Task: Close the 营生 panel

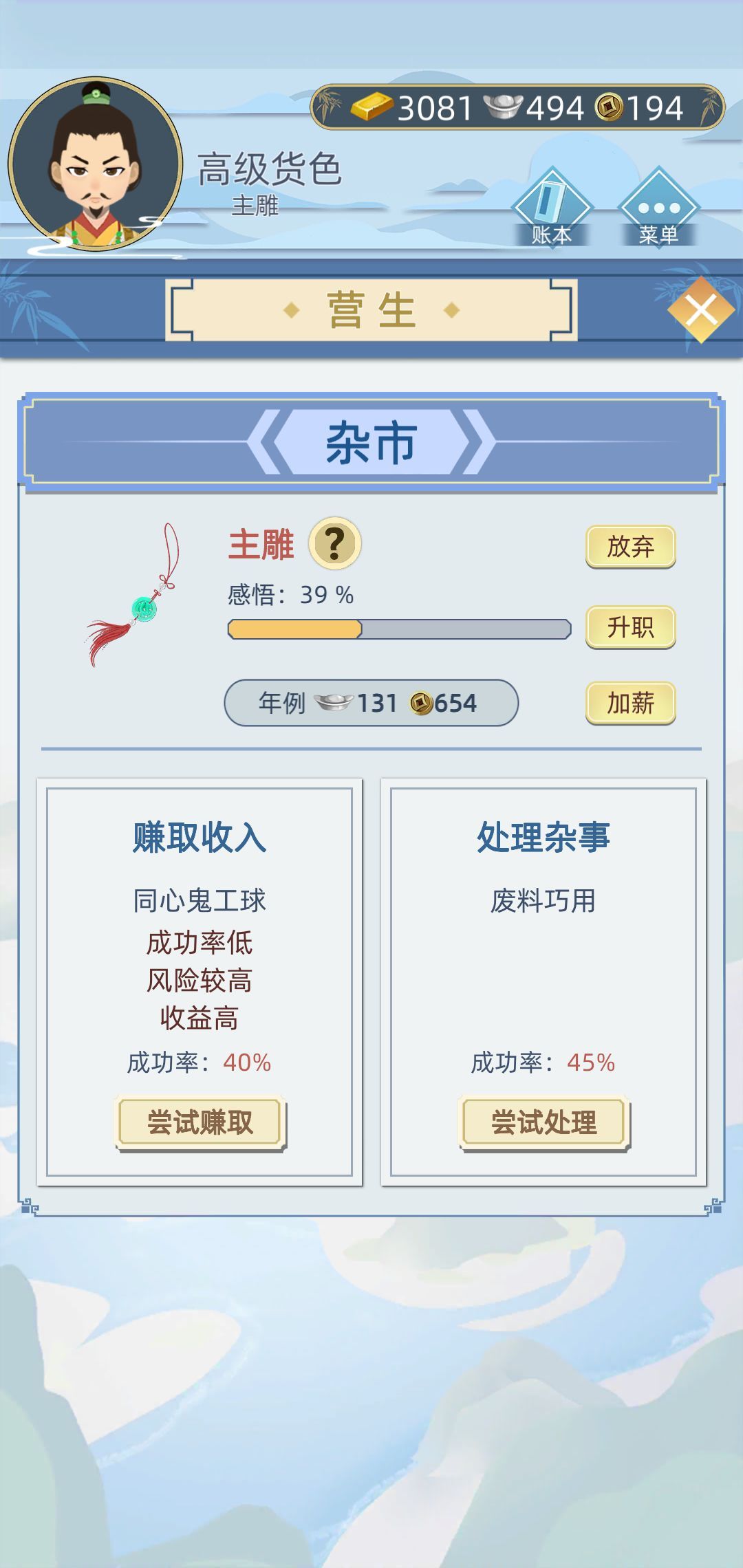Action: [x=700, y=310]
